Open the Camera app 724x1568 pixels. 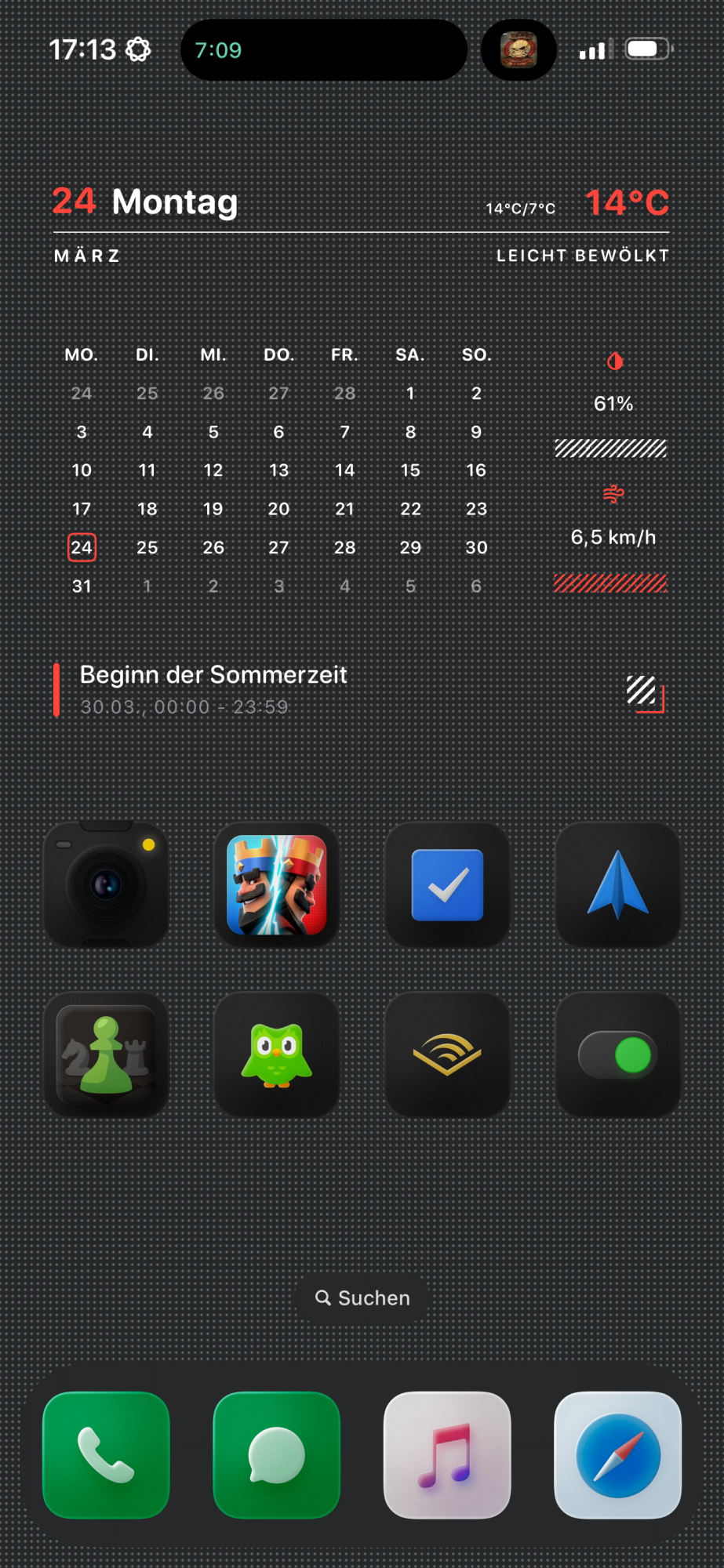coord(106,884)
